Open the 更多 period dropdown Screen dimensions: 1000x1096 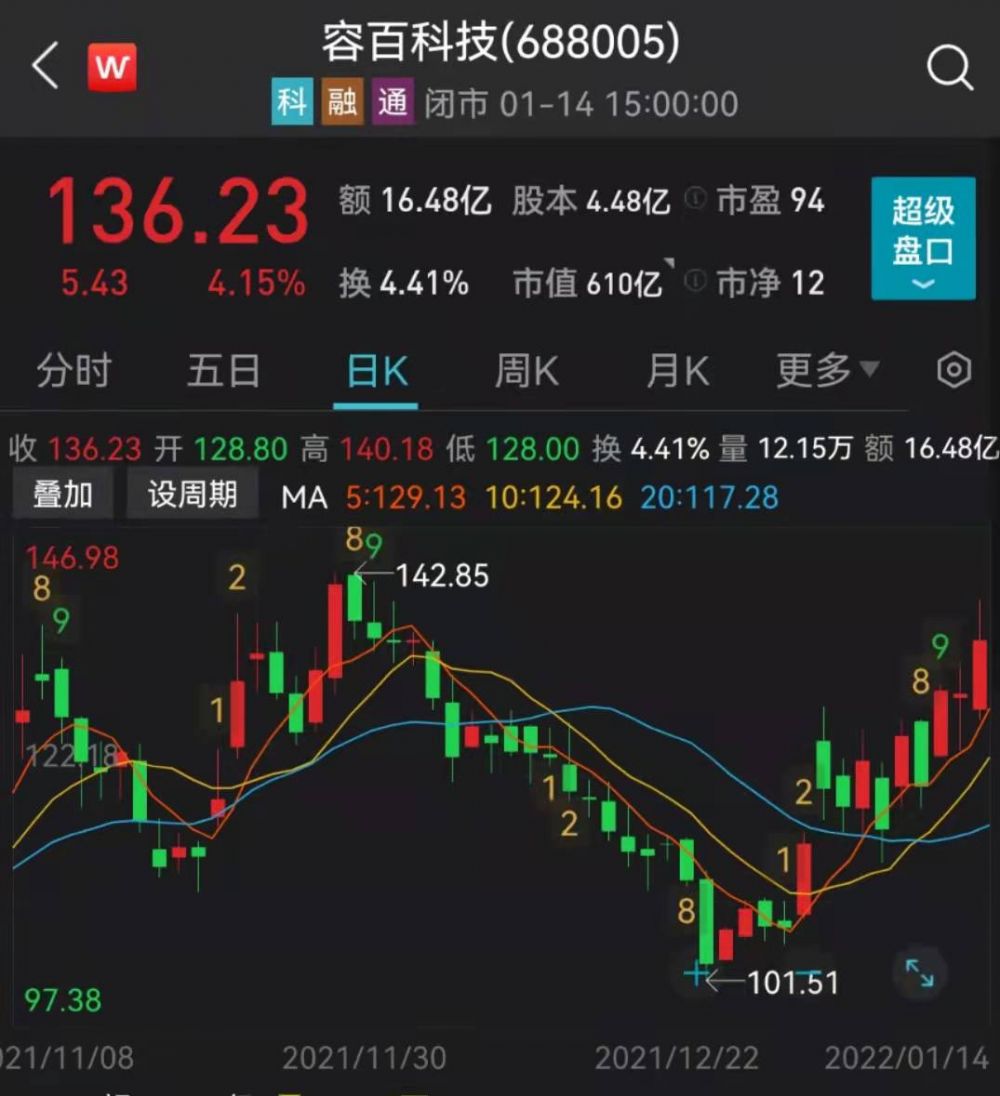pos(827,371)
